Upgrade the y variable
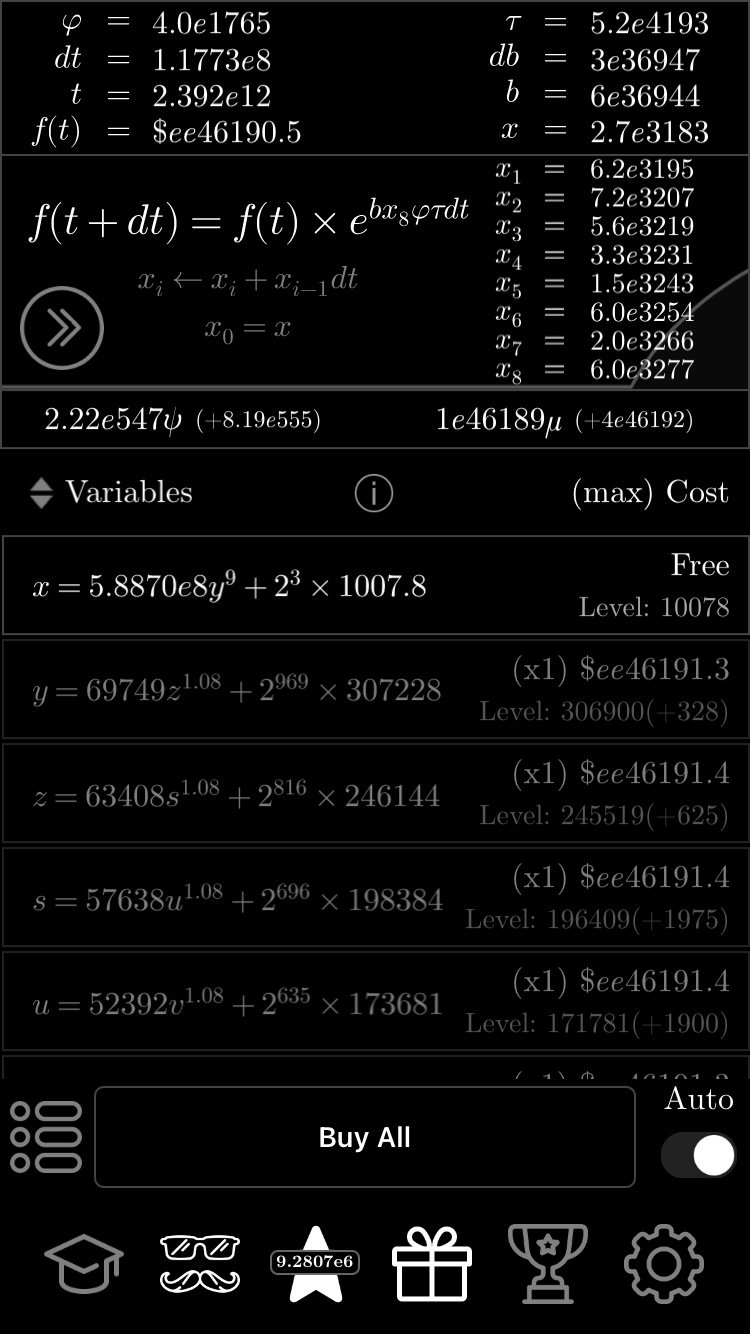The height and width of the screenshot is (1334, 750). (375, 690)
